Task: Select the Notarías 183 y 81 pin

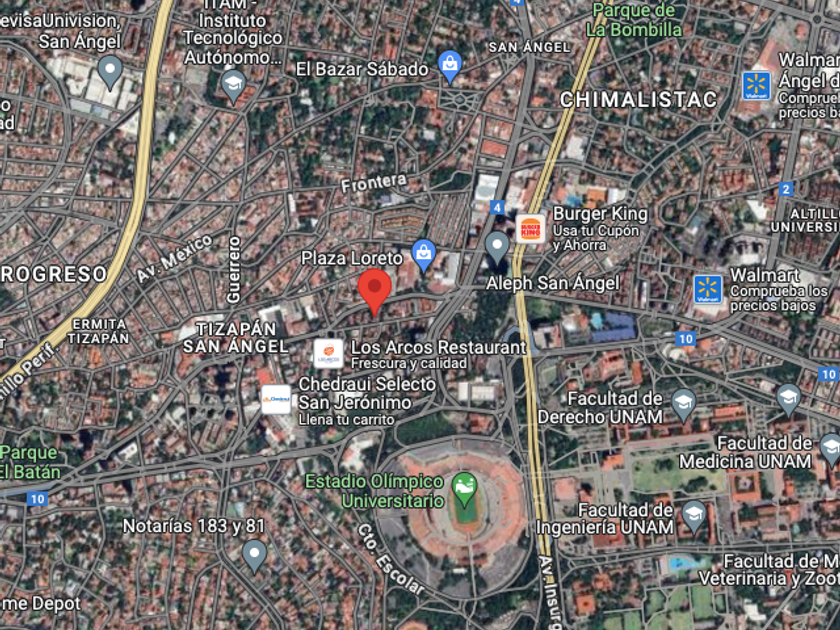Action: [255, 553]
